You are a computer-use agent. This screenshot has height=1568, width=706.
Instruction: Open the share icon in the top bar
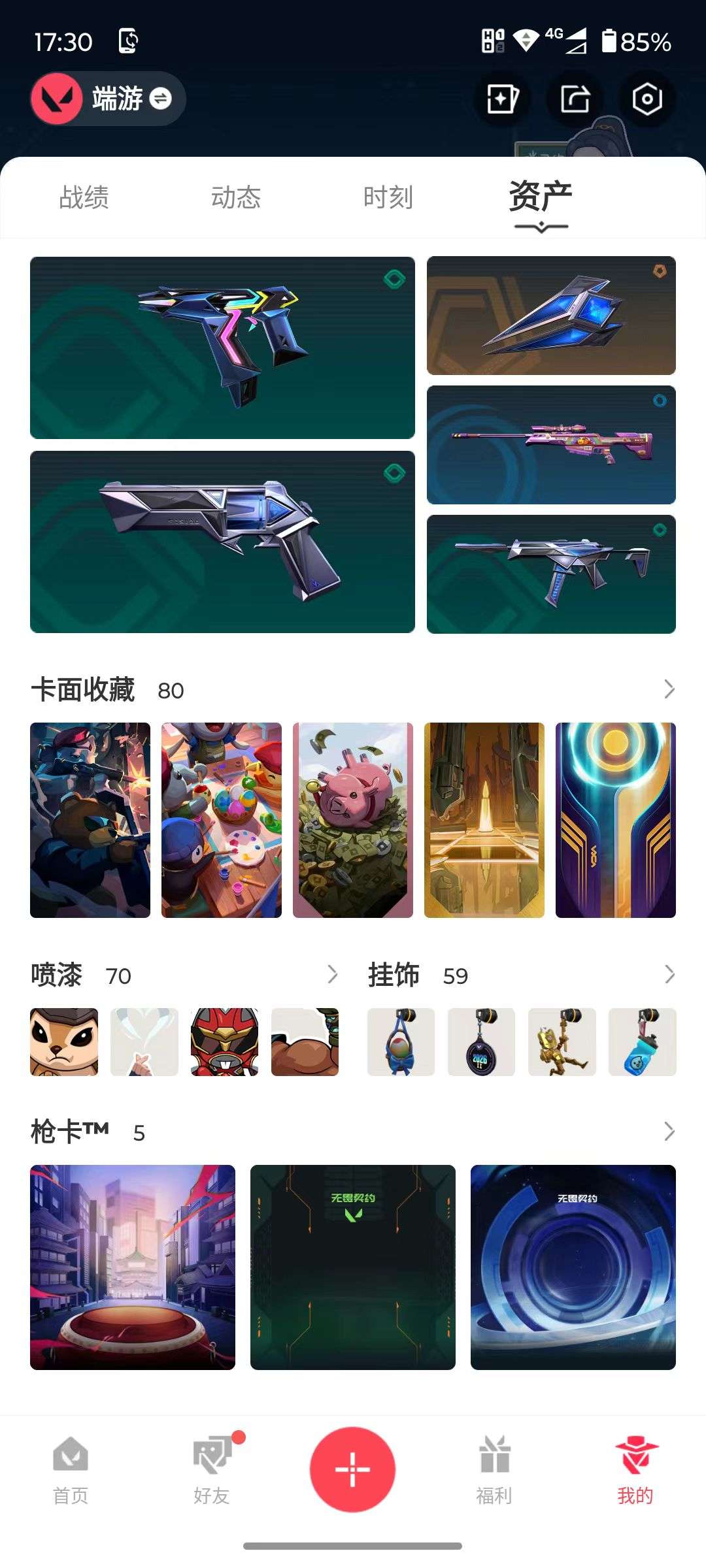574,99
